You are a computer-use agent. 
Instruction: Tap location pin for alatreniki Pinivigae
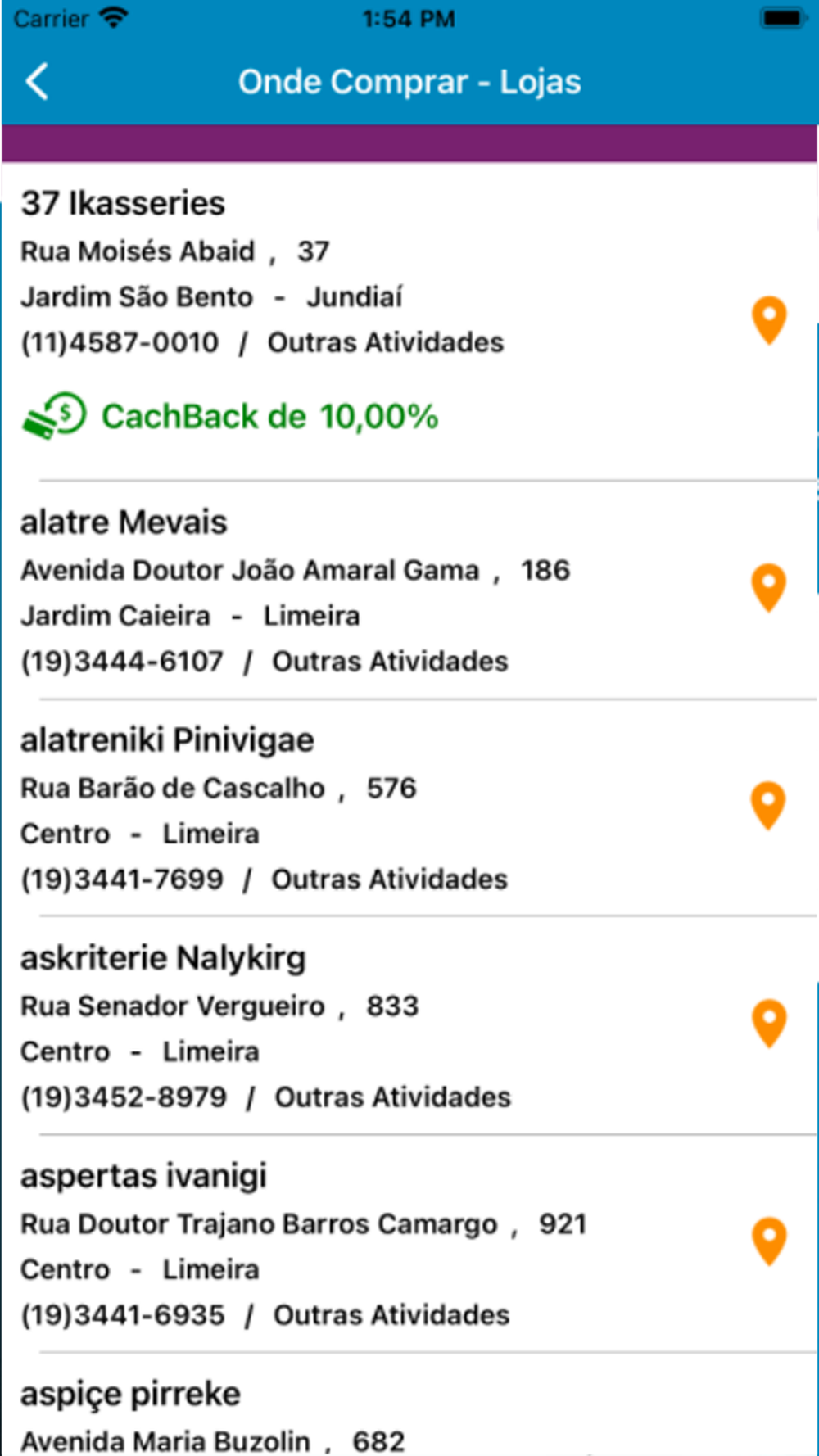[769, 806]
